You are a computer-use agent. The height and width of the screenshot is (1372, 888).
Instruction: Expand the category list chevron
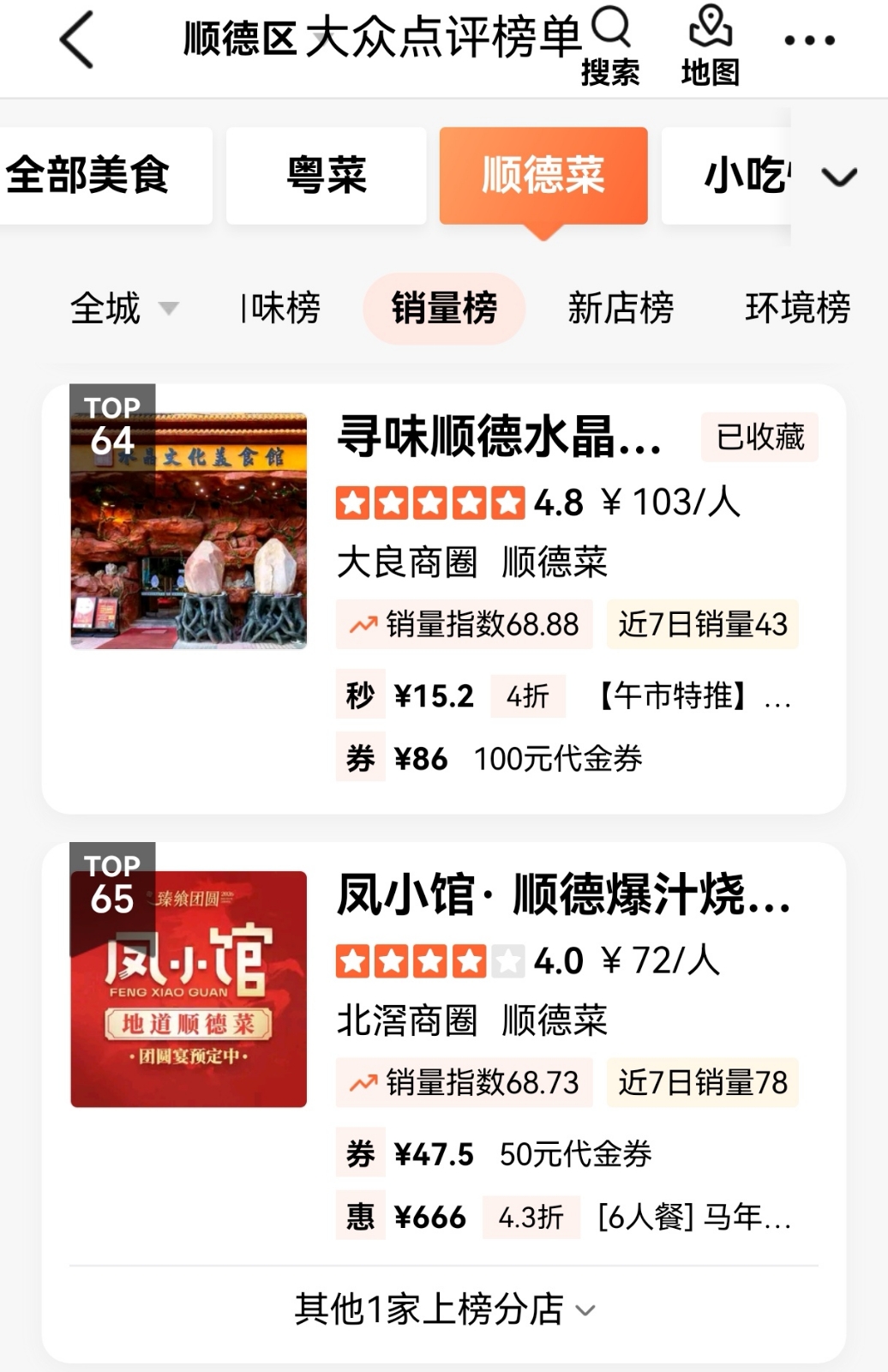[x=839, y=178]
